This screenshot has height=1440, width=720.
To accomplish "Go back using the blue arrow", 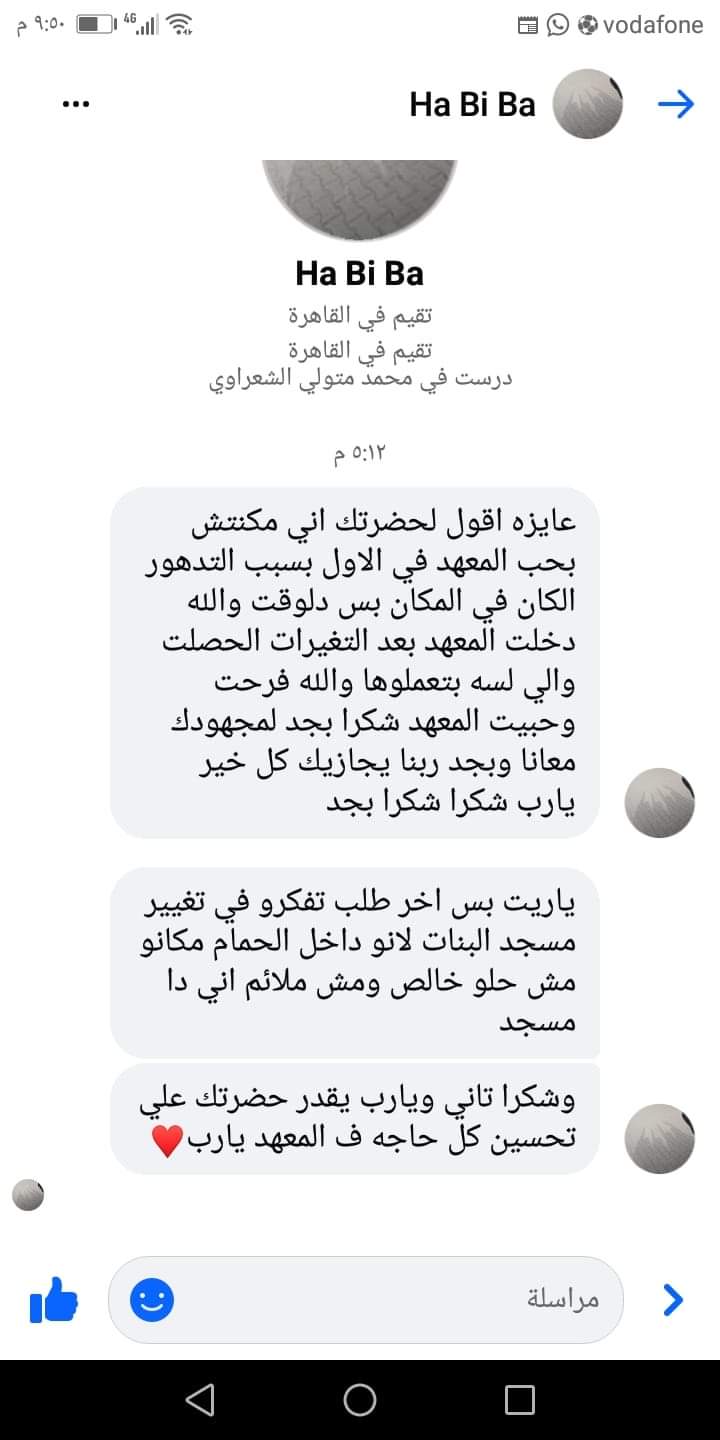I will tap(676, 104).
